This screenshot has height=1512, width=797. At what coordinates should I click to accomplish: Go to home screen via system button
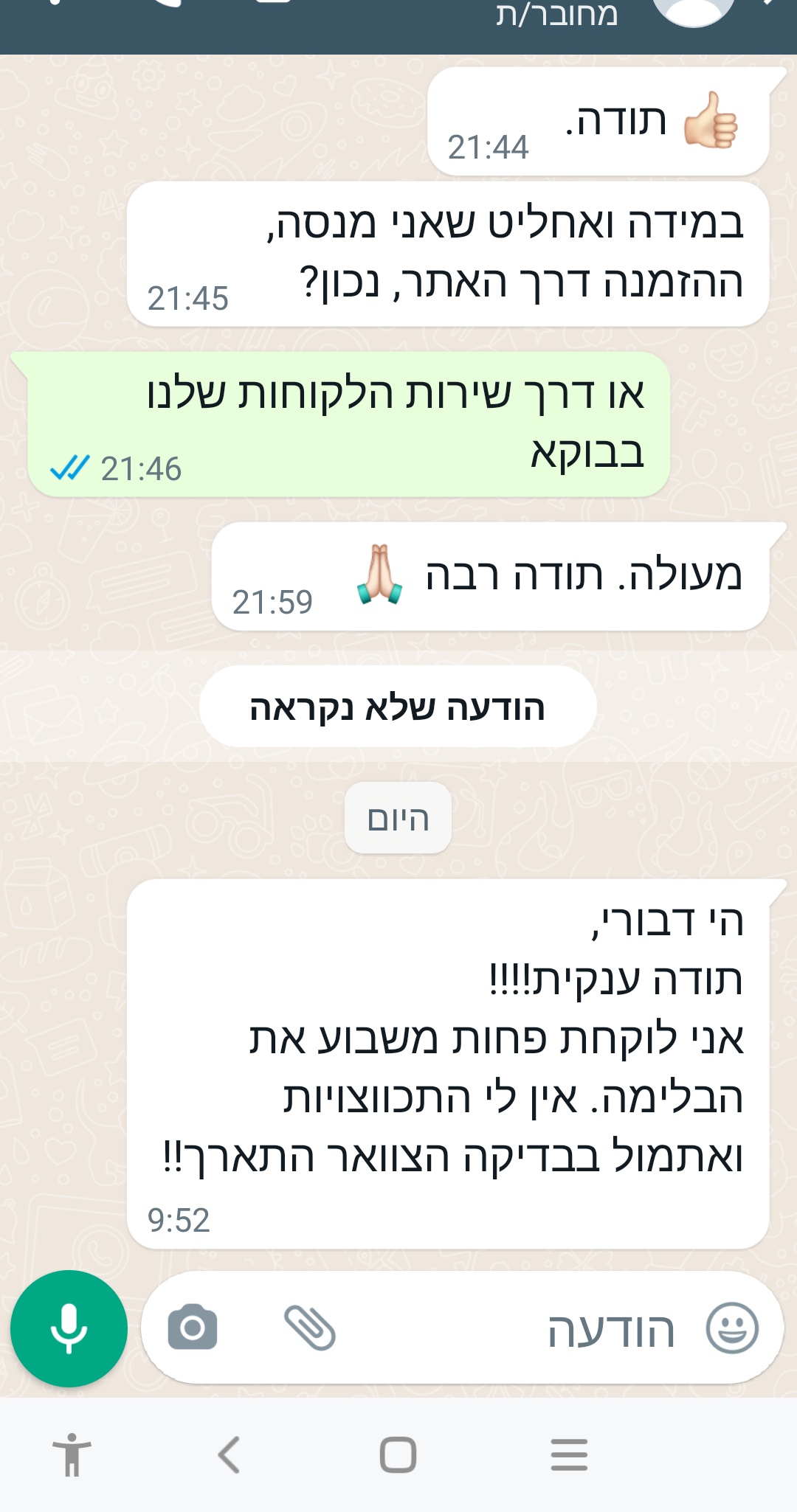398,1454
